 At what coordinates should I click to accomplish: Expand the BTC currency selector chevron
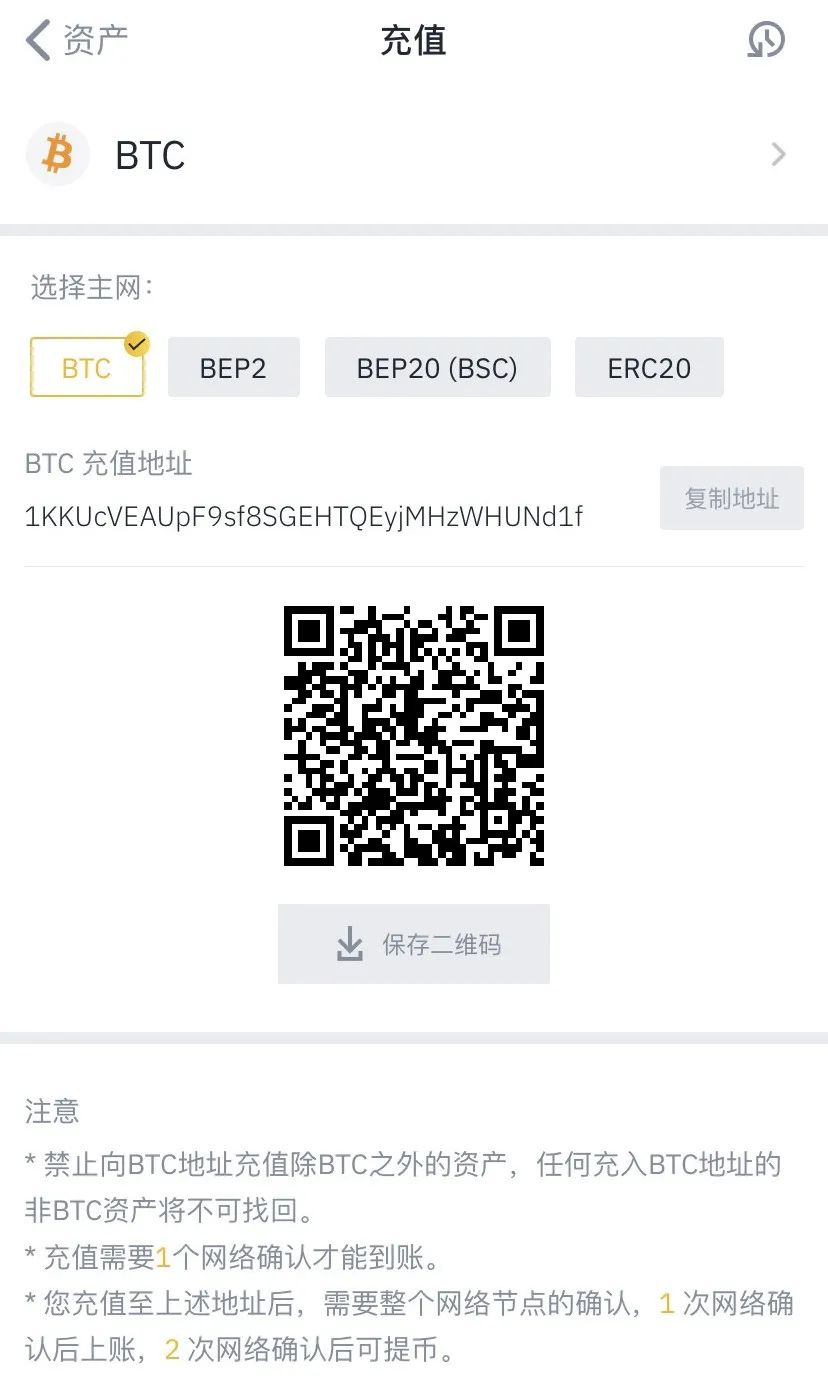pyautogui.click(x=778, y=154)
